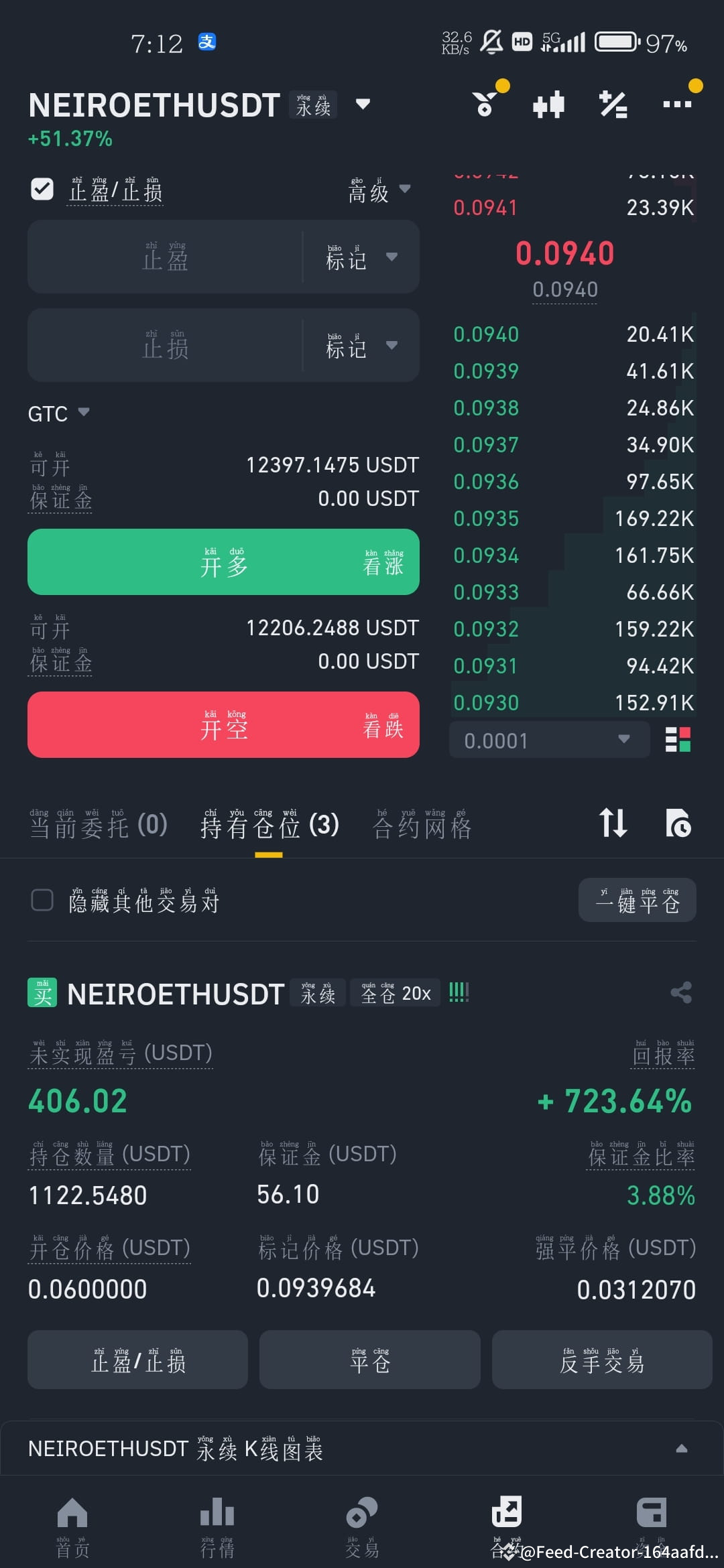The height and width of the screenshot is (1568, 724).
Task: Open the order history document icon
Action: pyautogui.click(x=679, y=824)
